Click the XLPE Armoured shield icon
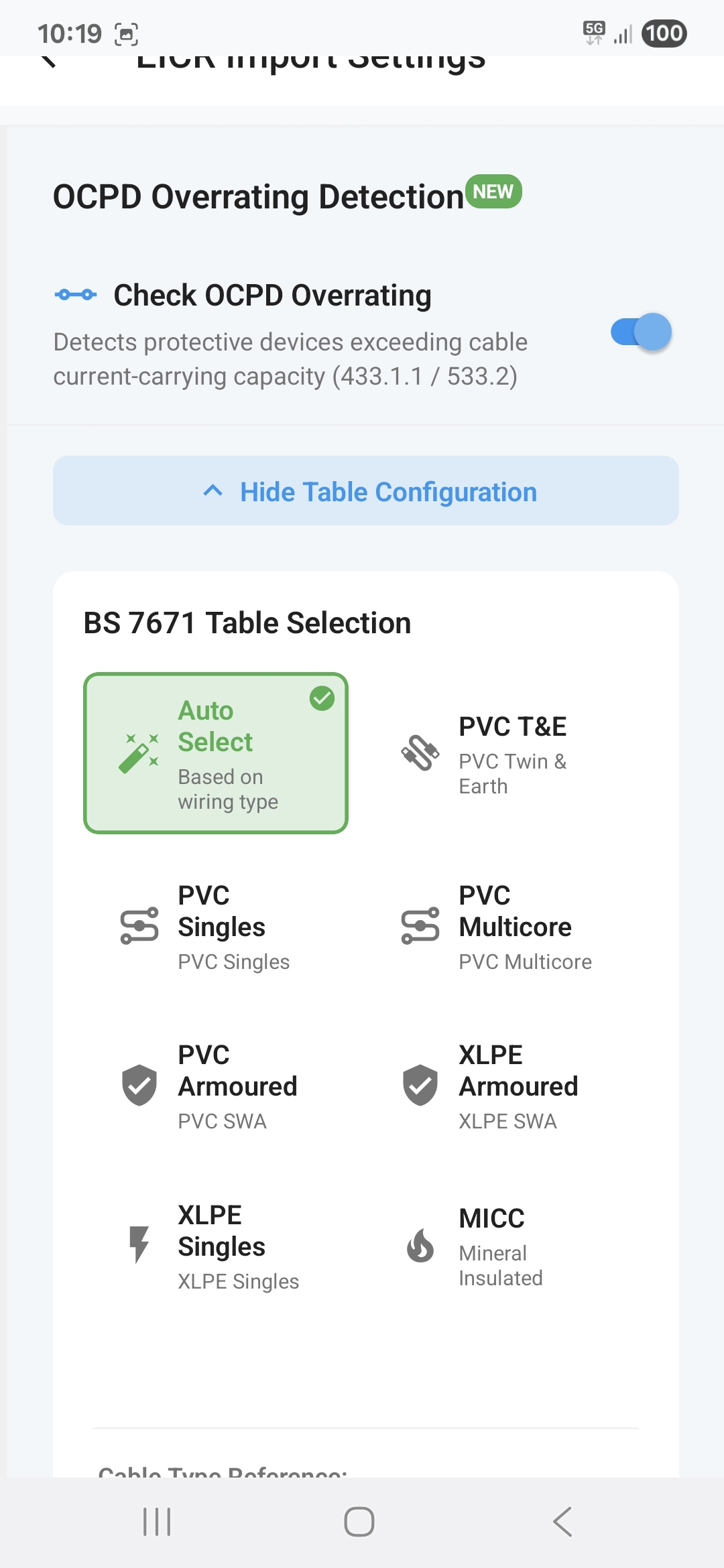The image size is (724, 1568). click(x=419, y=1086)
